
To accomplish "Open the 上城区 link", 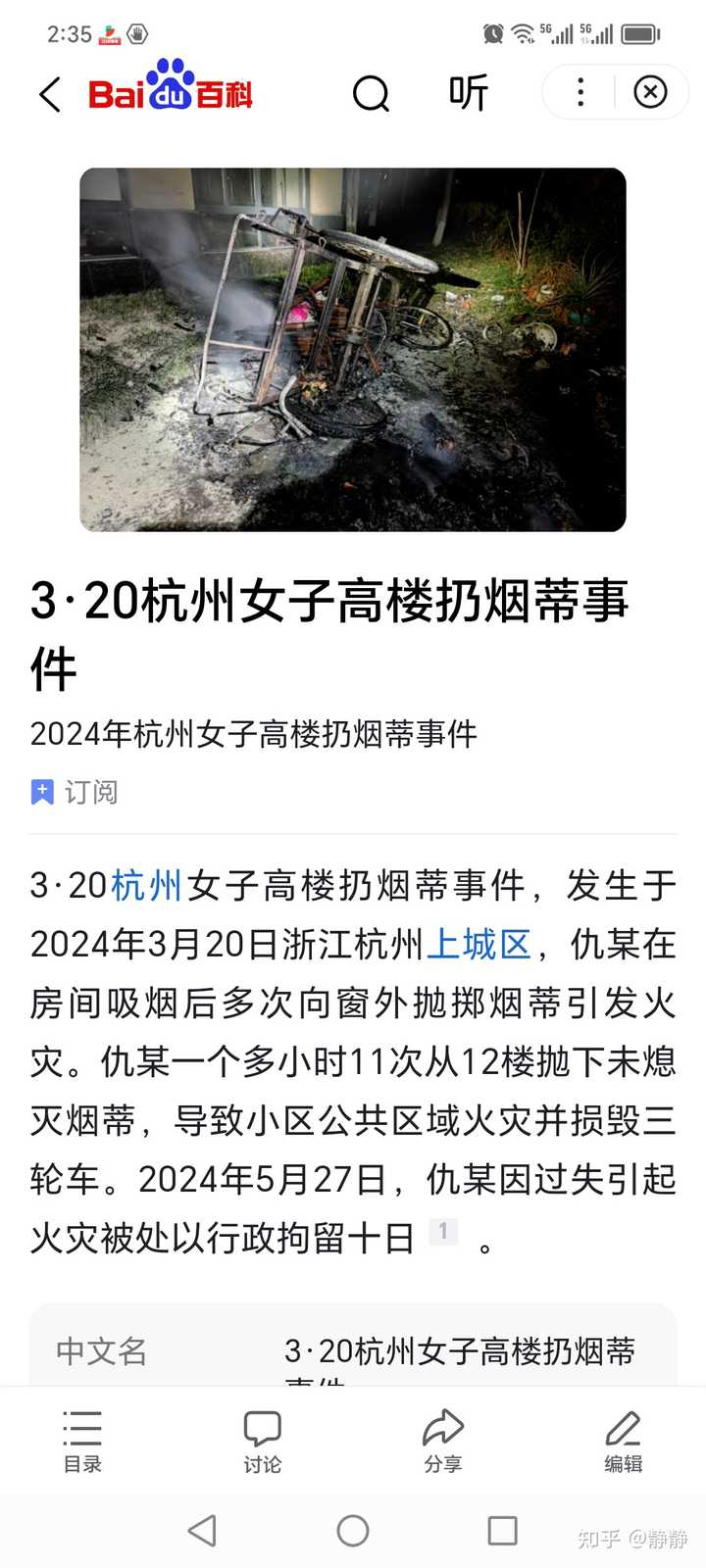I will (x=479, y=945).
